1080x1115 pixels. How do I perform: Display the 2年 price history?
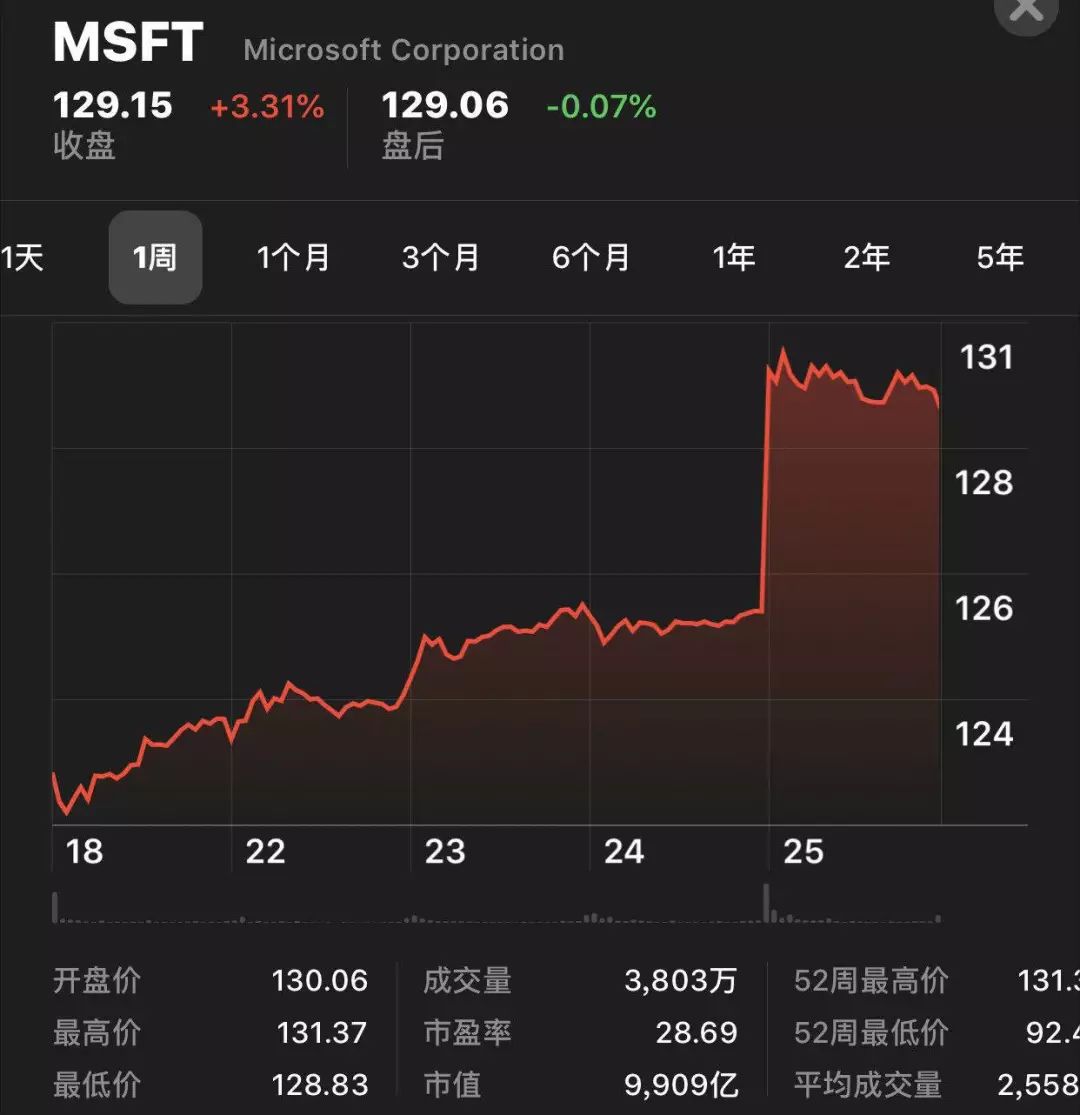click(866, 258)
